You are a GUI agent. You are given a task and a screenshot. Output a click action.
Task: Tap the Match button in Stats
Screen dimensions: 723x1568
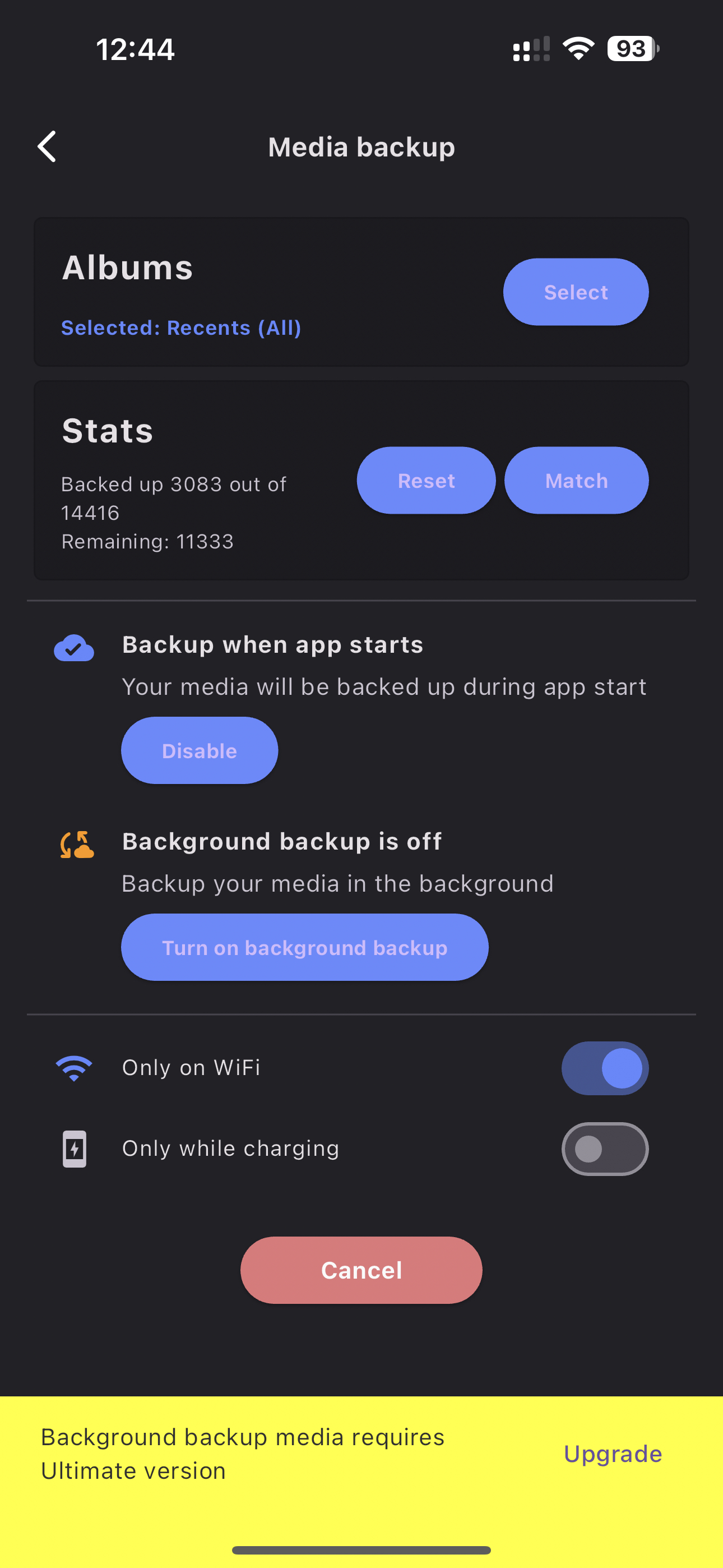coord(576,481)
